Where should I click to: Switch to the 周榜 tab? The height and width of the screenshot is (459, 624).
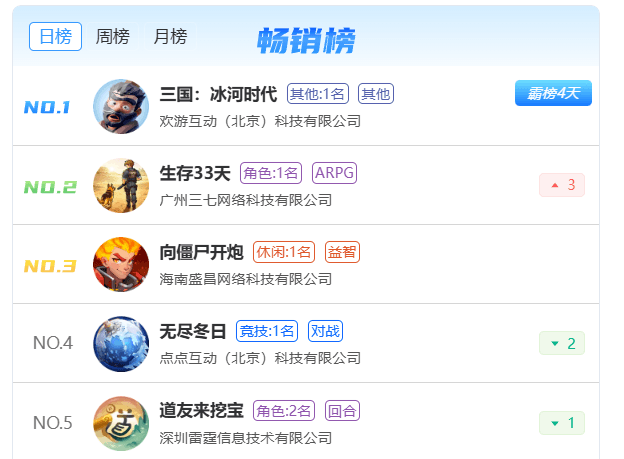pos(112,37)
